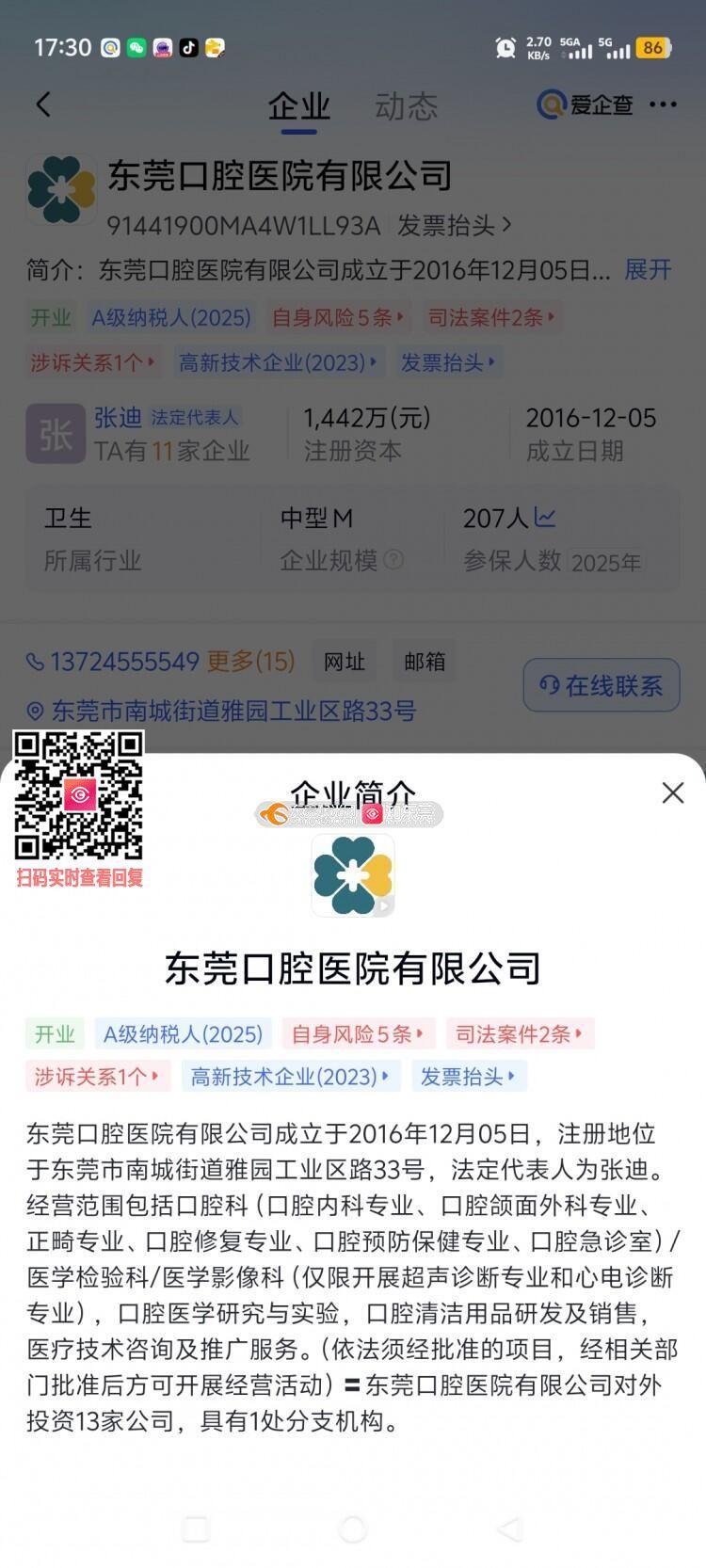Open 高新技术企业(2023) chip in the 企业简介 sheet
The image size is (706, 1568).
coord(291,1076)
